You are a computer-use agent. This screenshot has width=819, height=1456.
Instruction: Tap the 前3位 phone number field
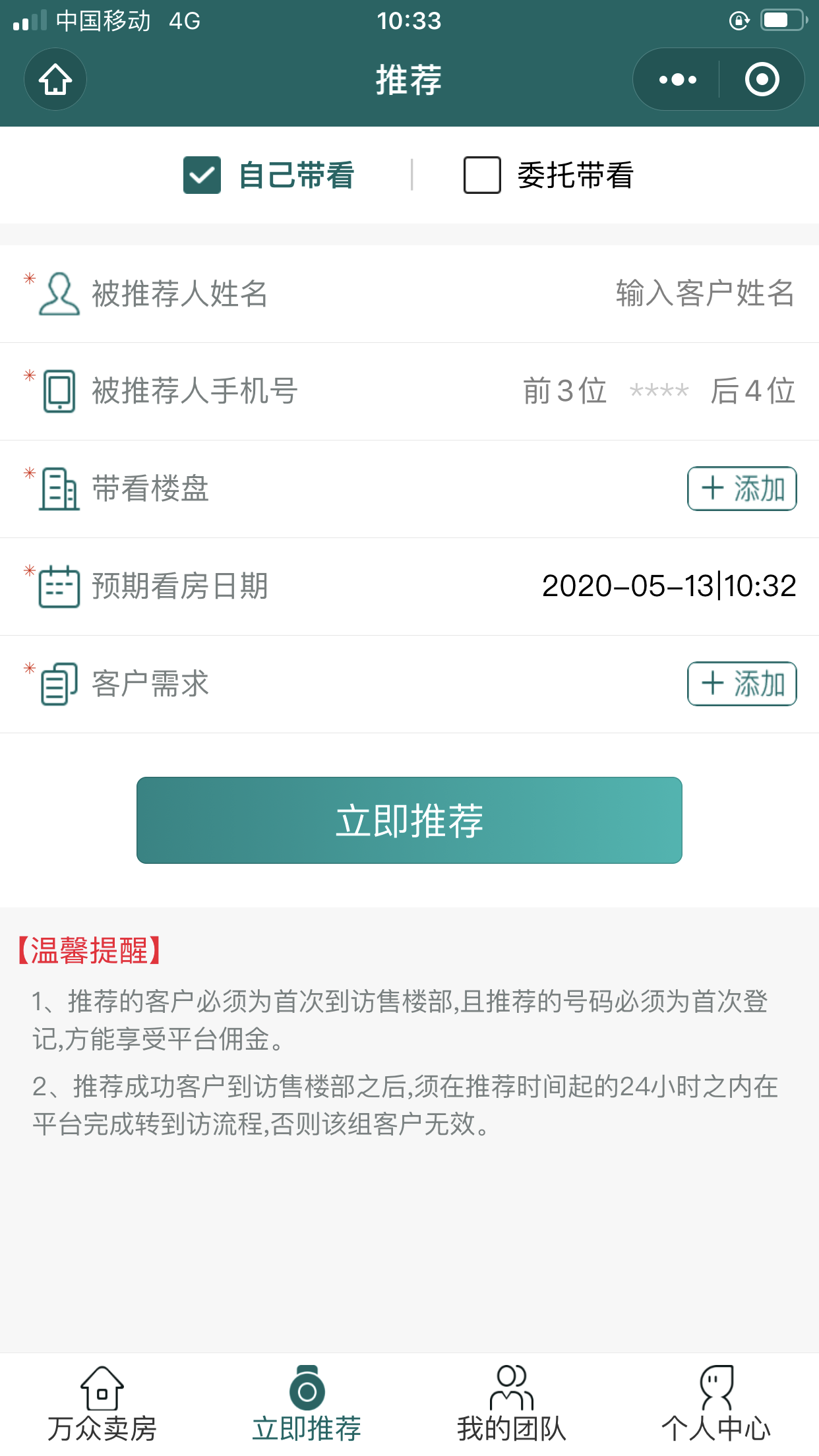564,391
